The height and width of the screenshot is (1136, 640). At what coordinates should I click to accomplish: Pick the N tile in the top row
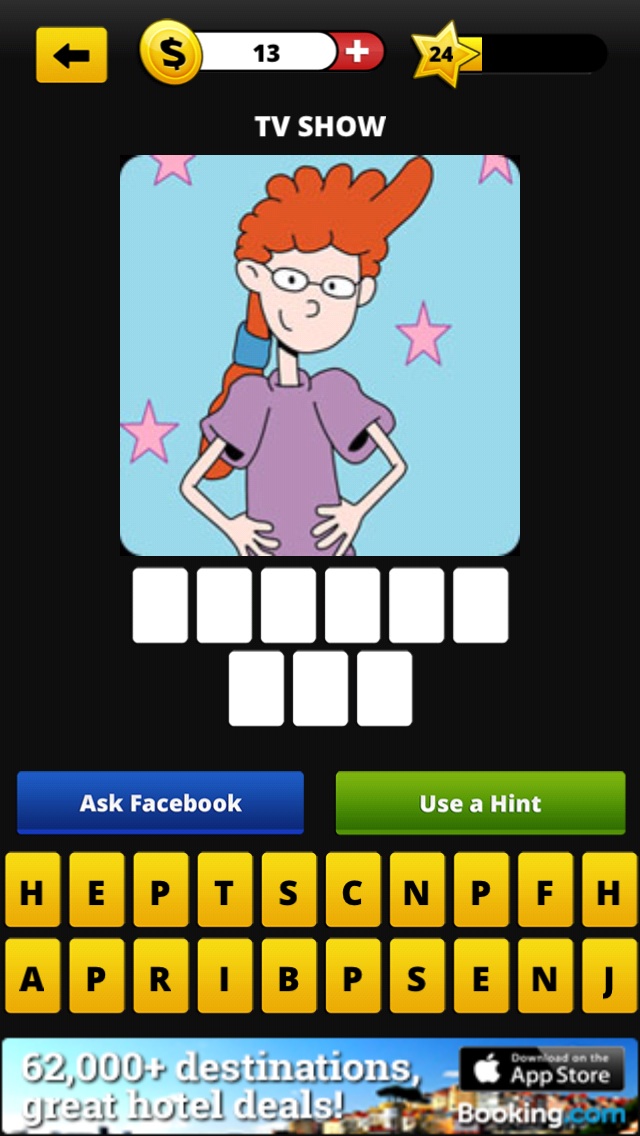pyautogui.click(x=416, y=891)
